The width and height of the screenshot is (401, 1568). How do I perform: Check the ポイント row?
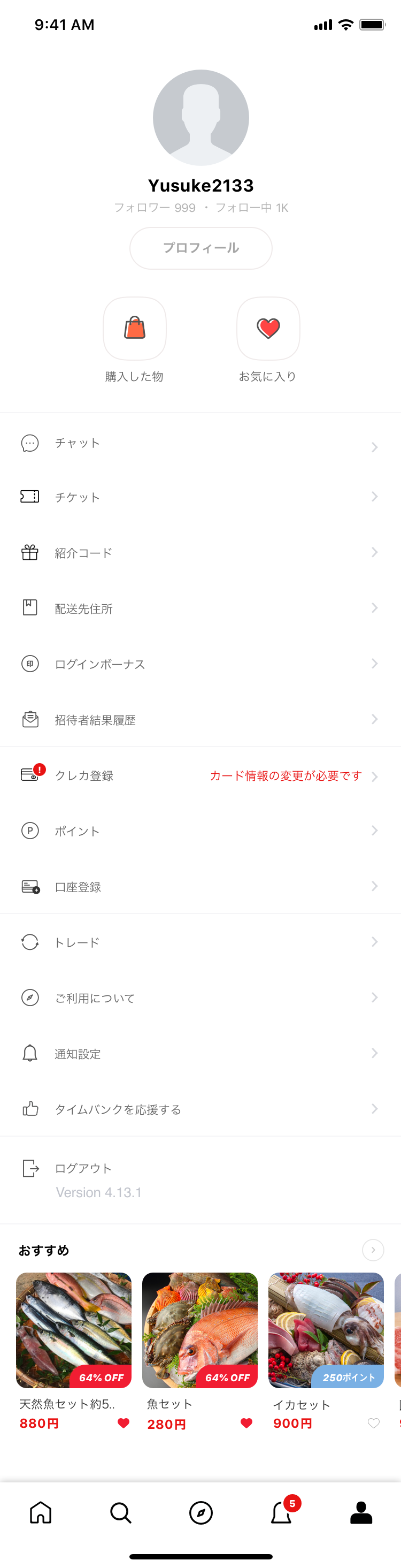(200, 831)
